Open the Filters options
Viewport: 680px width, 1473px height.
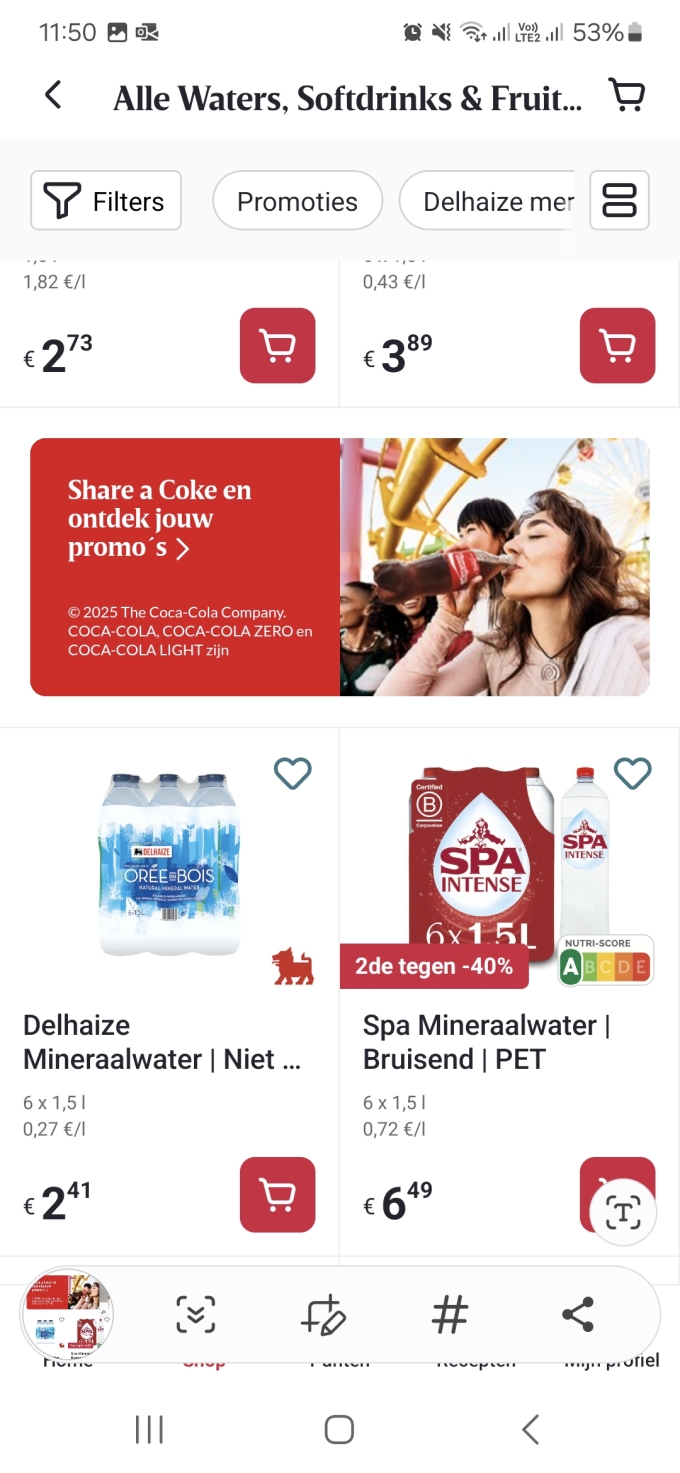pyautogui.click(x=106, y=201)
